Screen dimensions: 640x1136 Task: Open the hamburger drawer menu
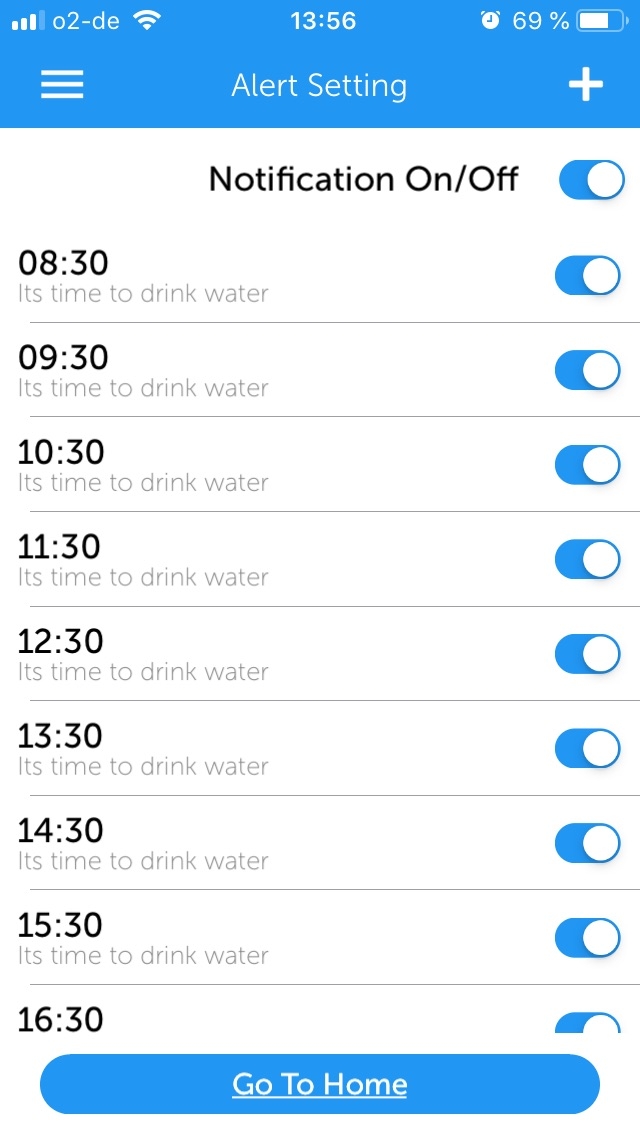(x=62, y=85)
